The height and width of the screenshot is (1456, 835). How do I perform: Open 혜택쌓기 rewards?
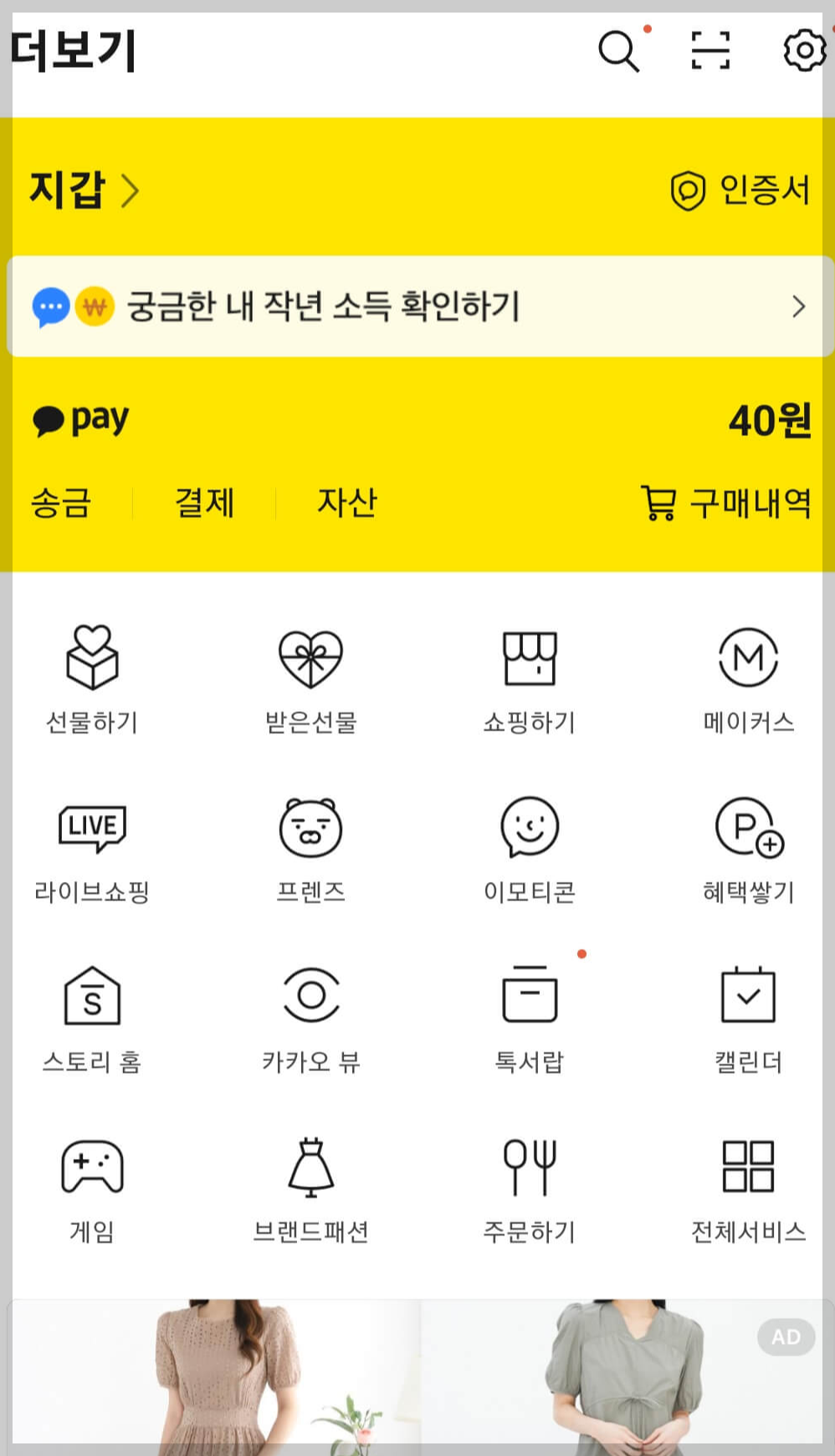747,847
